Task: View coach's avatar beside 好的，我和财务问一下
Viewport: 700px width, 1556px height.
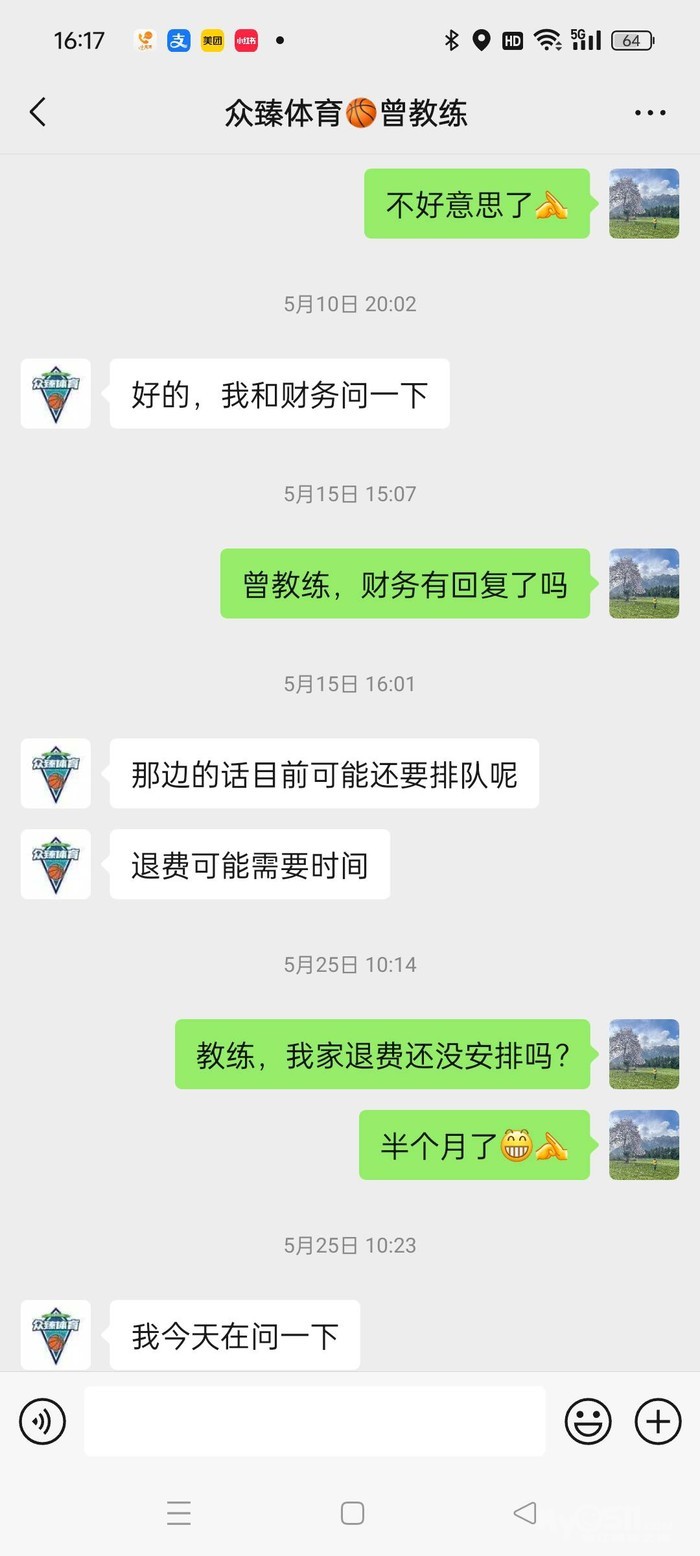Action: point(56,394)
